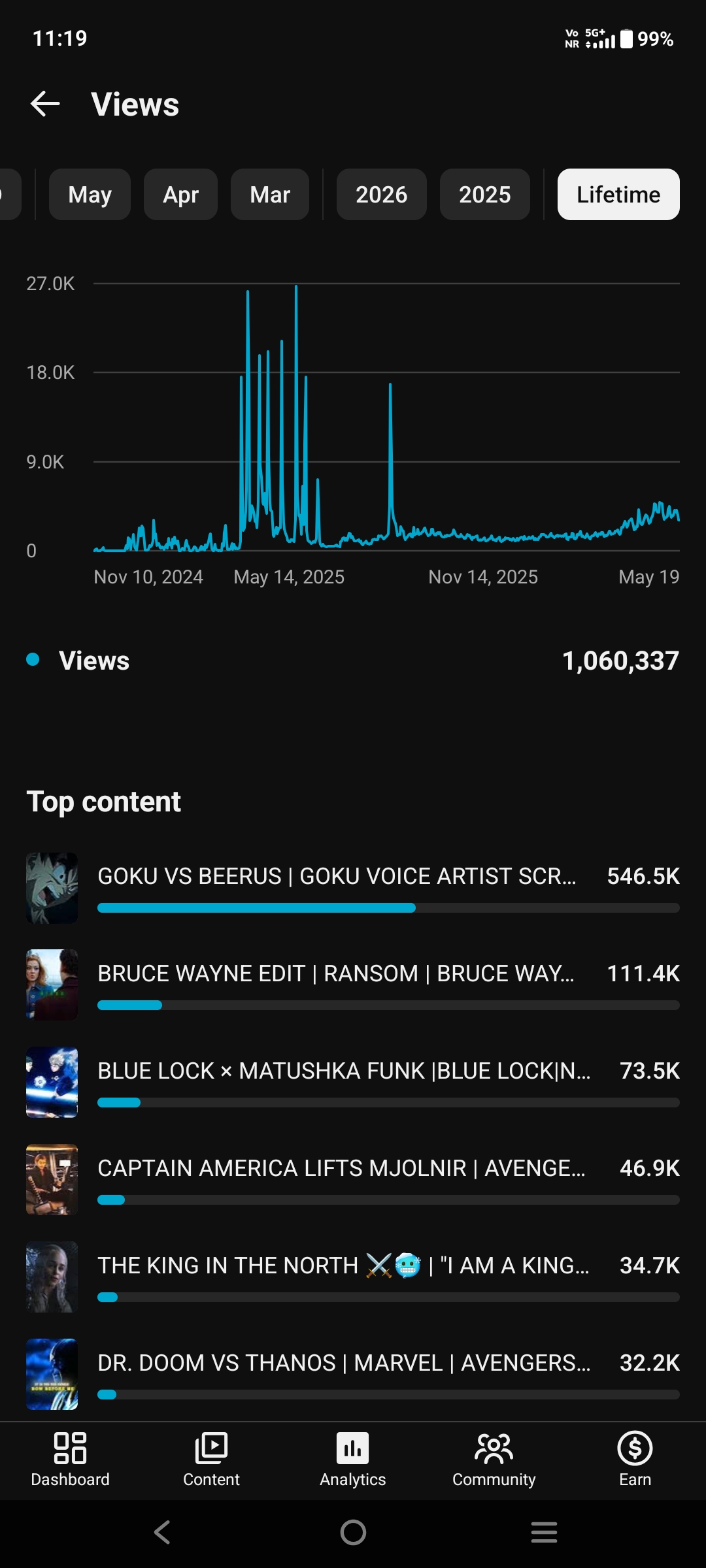Open THE KING IN THE NORTH video
Viewport: 706px width, 1568px height.
coord(353,1277)
